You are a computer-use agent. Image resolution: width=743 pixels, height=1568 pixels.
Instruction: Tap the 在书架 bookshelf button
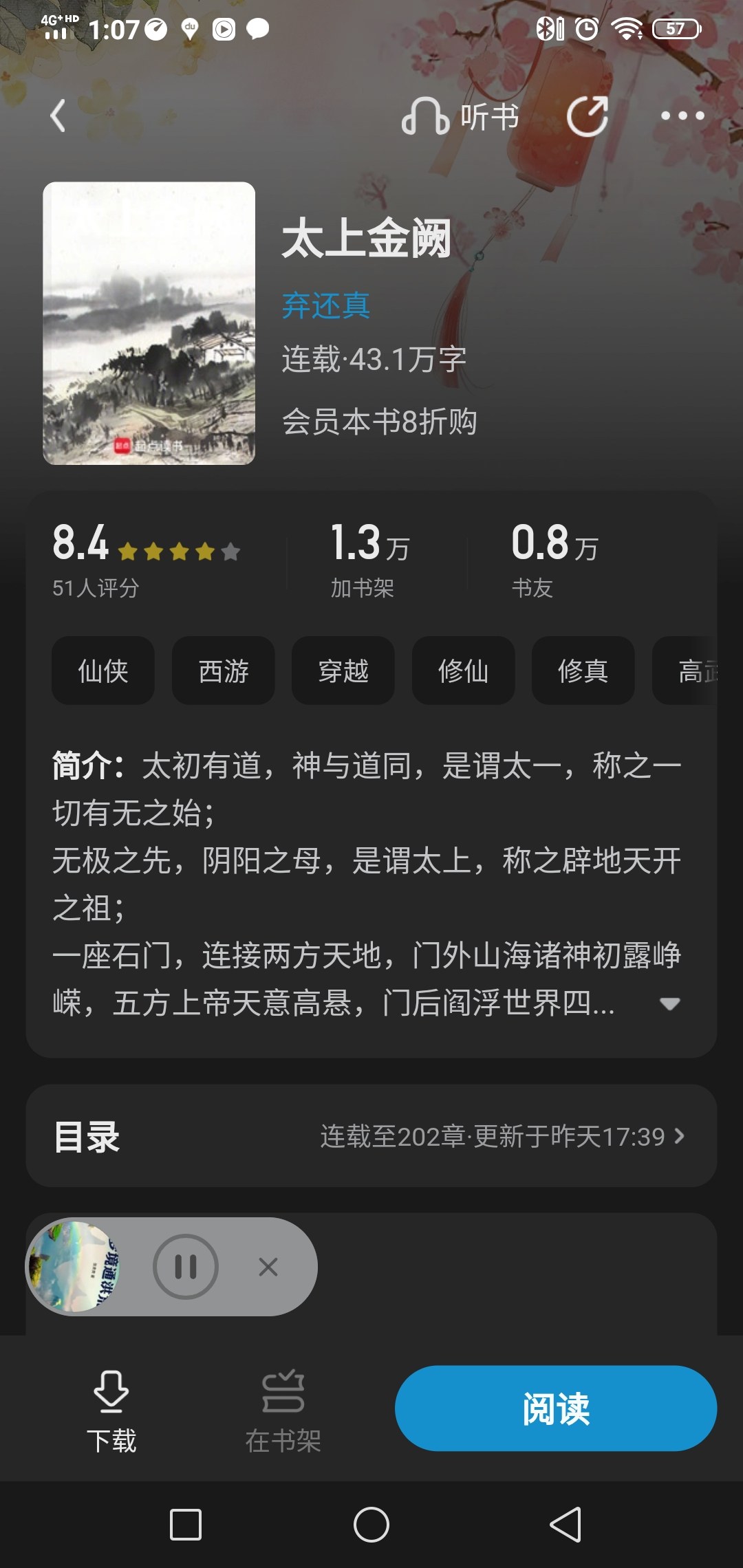[283, 1410]
